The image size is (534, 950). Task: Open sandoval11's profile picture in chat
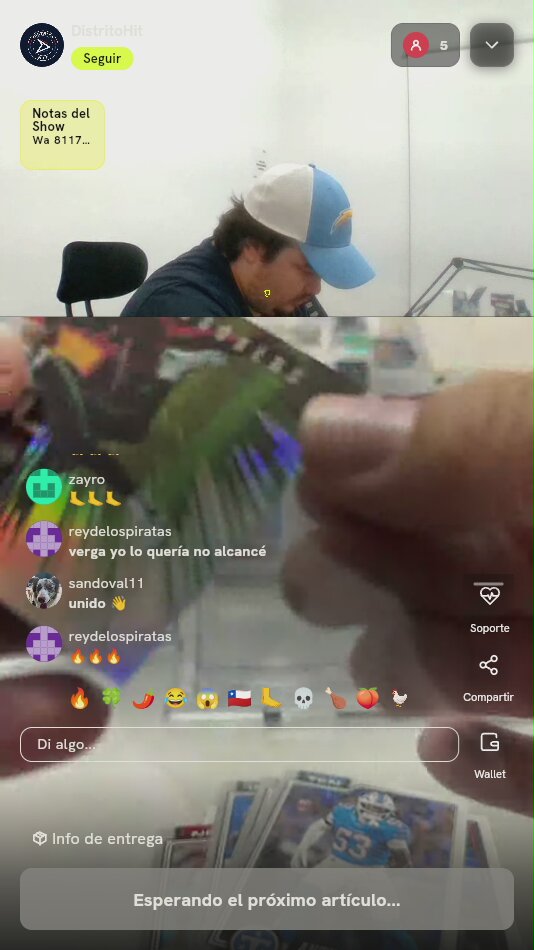pyautogui.click(x=44, y=591)
